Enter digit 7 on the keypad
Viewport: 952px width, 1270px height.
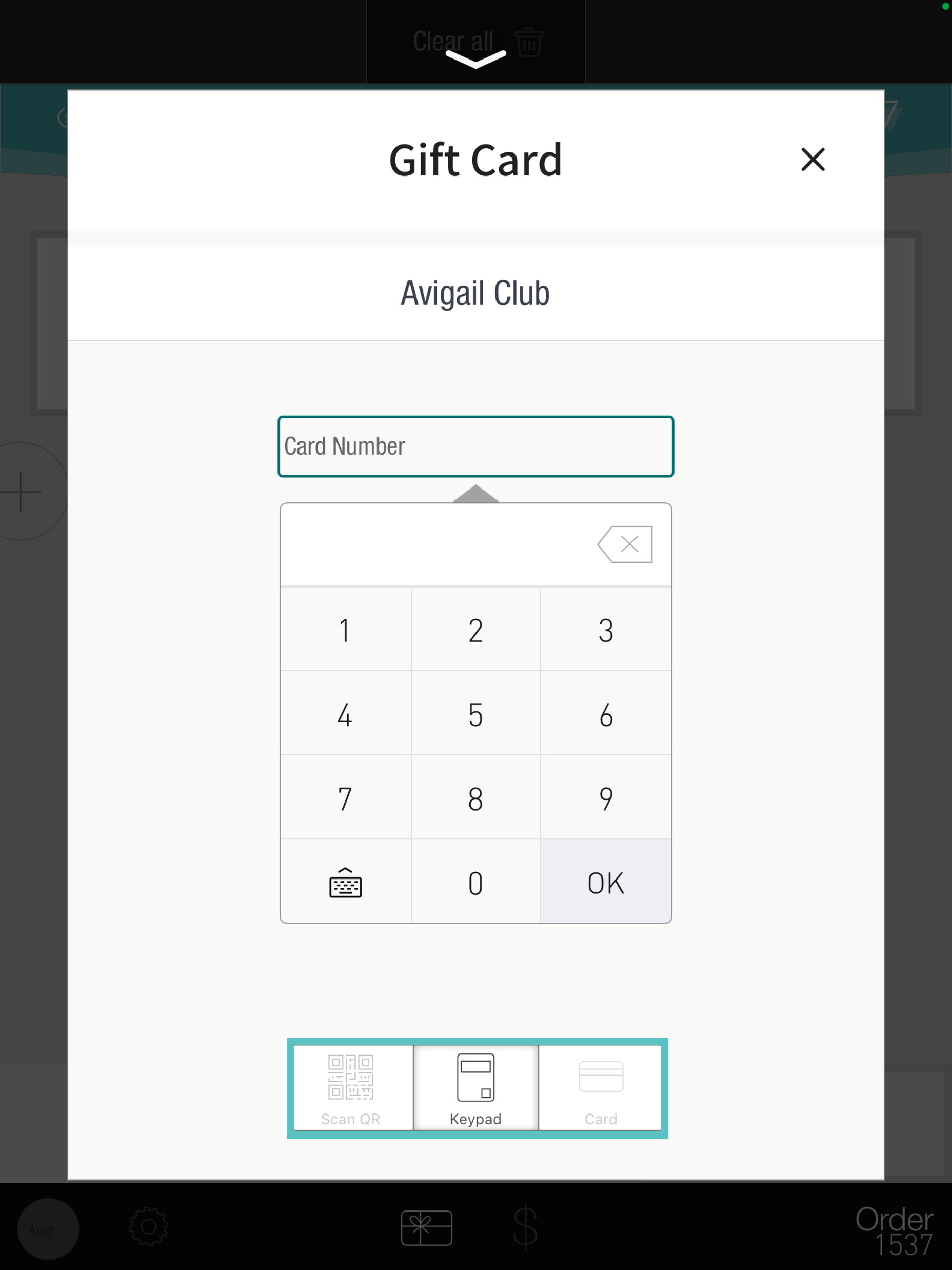point(345,798)
